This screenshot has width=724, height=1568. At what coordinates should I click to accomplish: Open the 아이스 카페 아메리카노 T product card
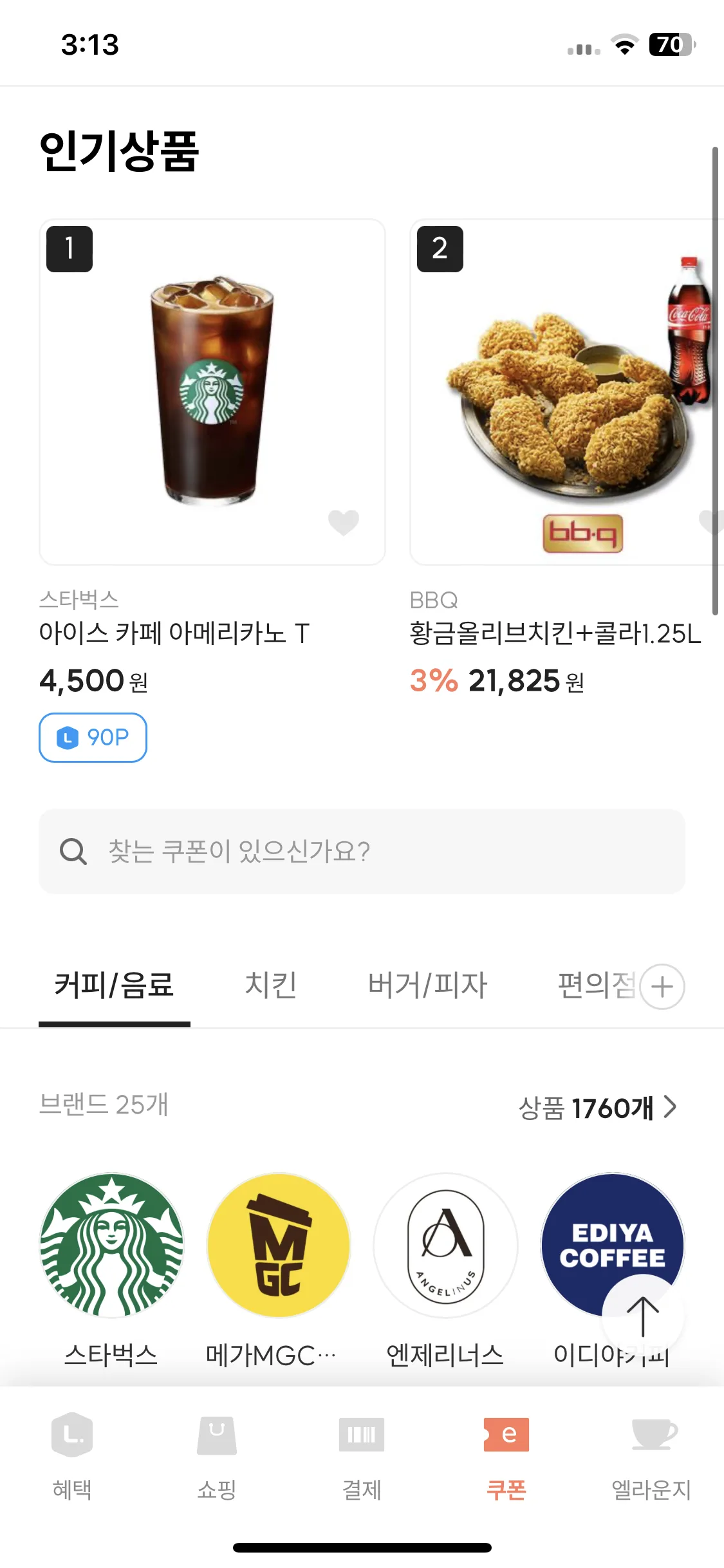pos(212,393)
